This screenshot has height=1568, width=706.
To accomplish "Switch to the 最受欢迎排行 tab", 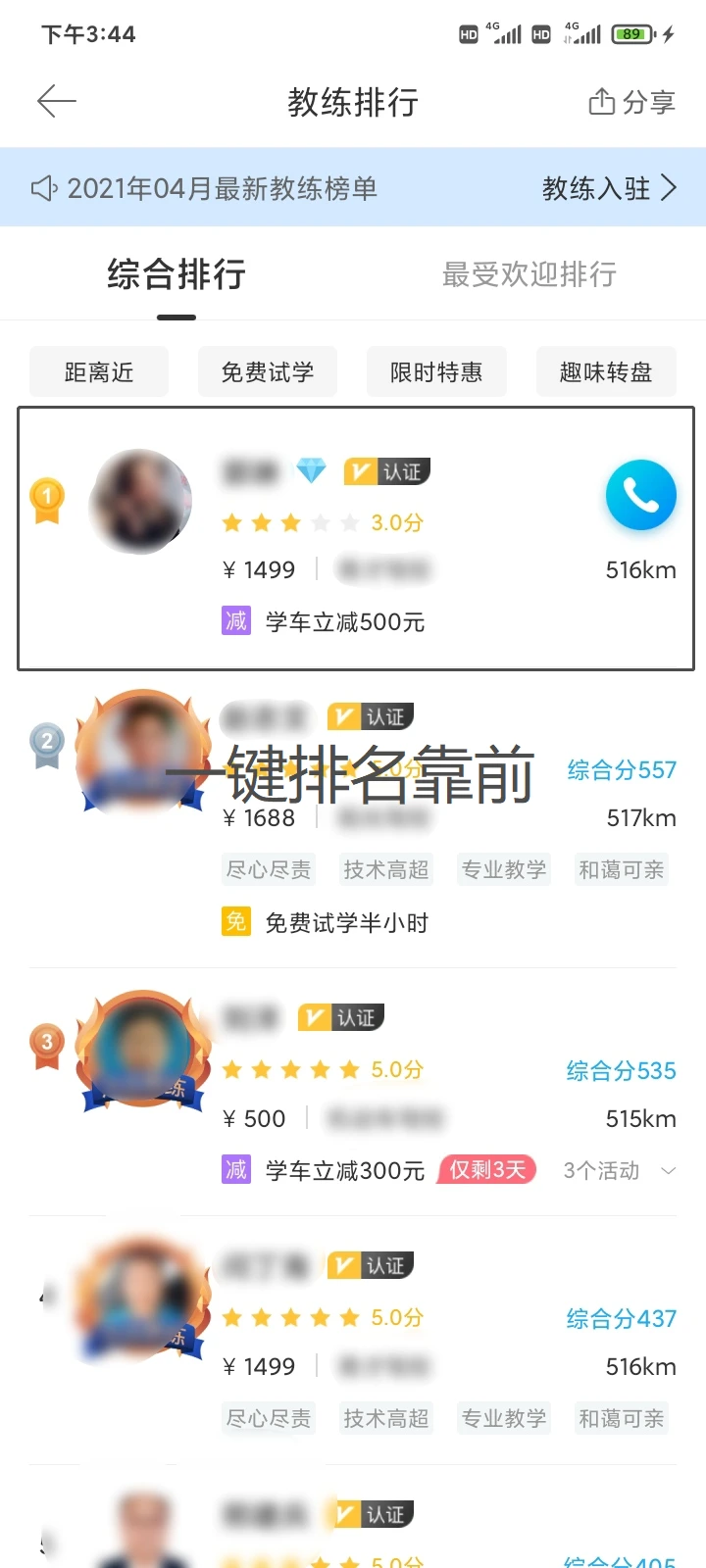I will [x=529, y=274].
